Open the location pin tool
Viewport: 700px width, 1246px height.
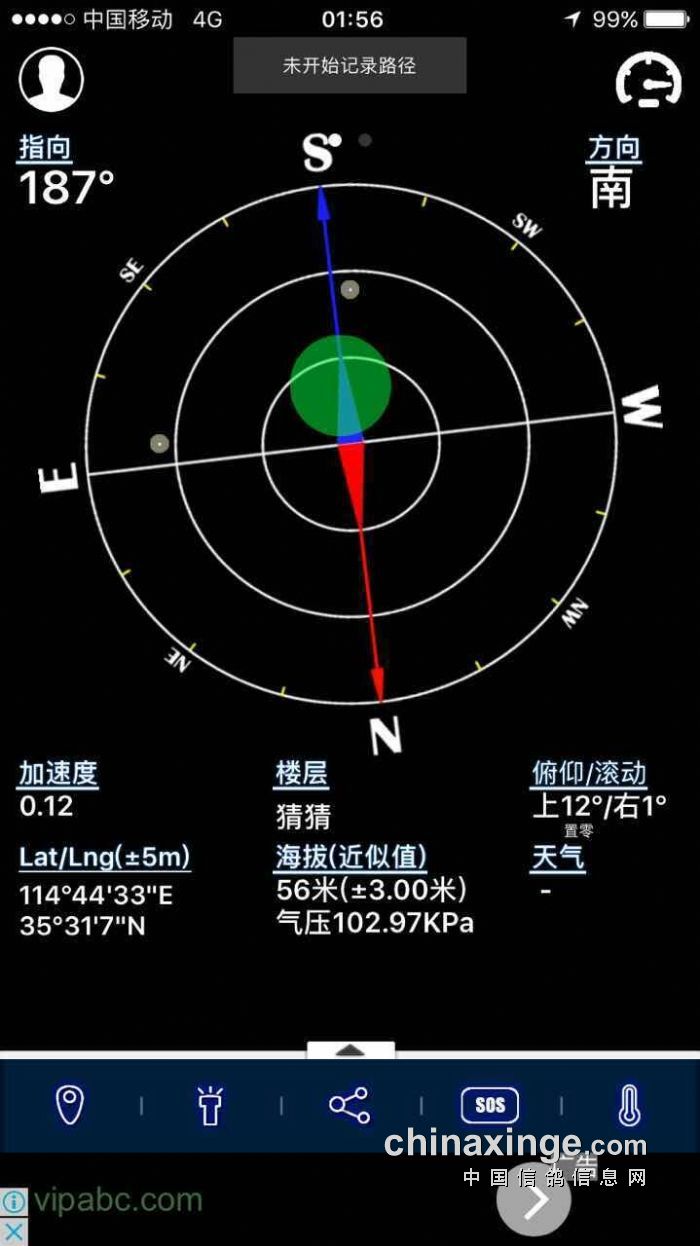[x=69, y=1105]
